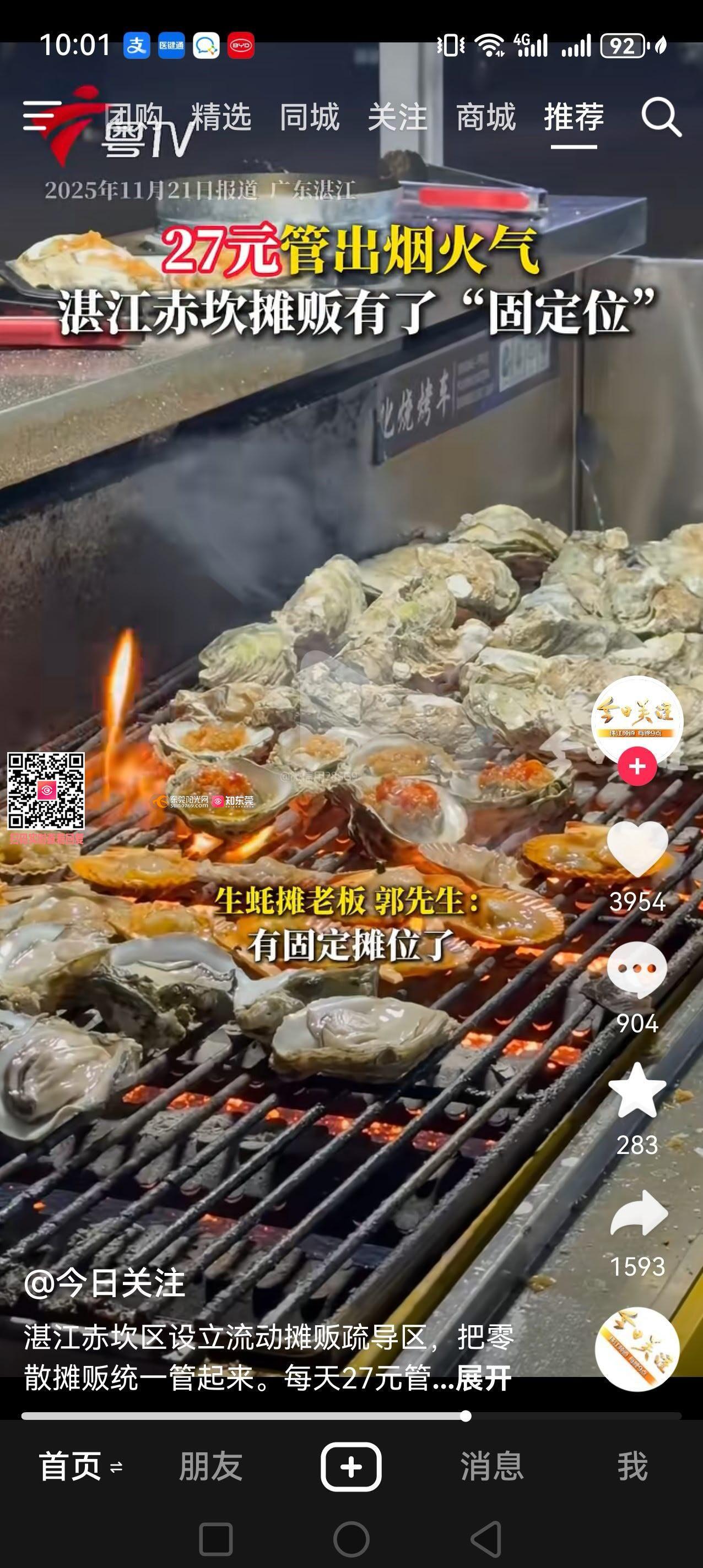The width and height of the screenshot is (703, 1568).
Task: Switch to the 同城 tab
Action: point(310,116)
